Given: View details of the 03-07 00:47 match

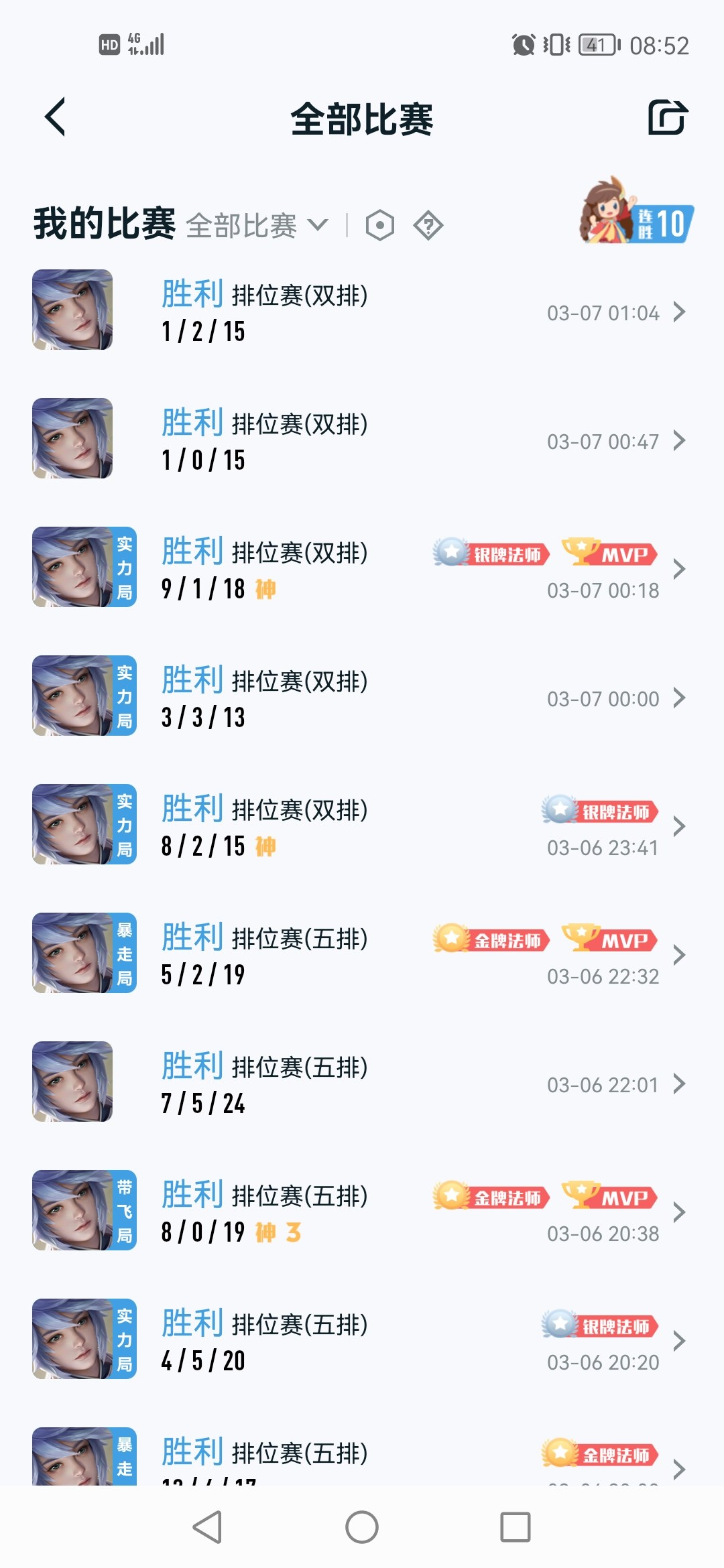Looking at the screenshot, I should [362, 440].
